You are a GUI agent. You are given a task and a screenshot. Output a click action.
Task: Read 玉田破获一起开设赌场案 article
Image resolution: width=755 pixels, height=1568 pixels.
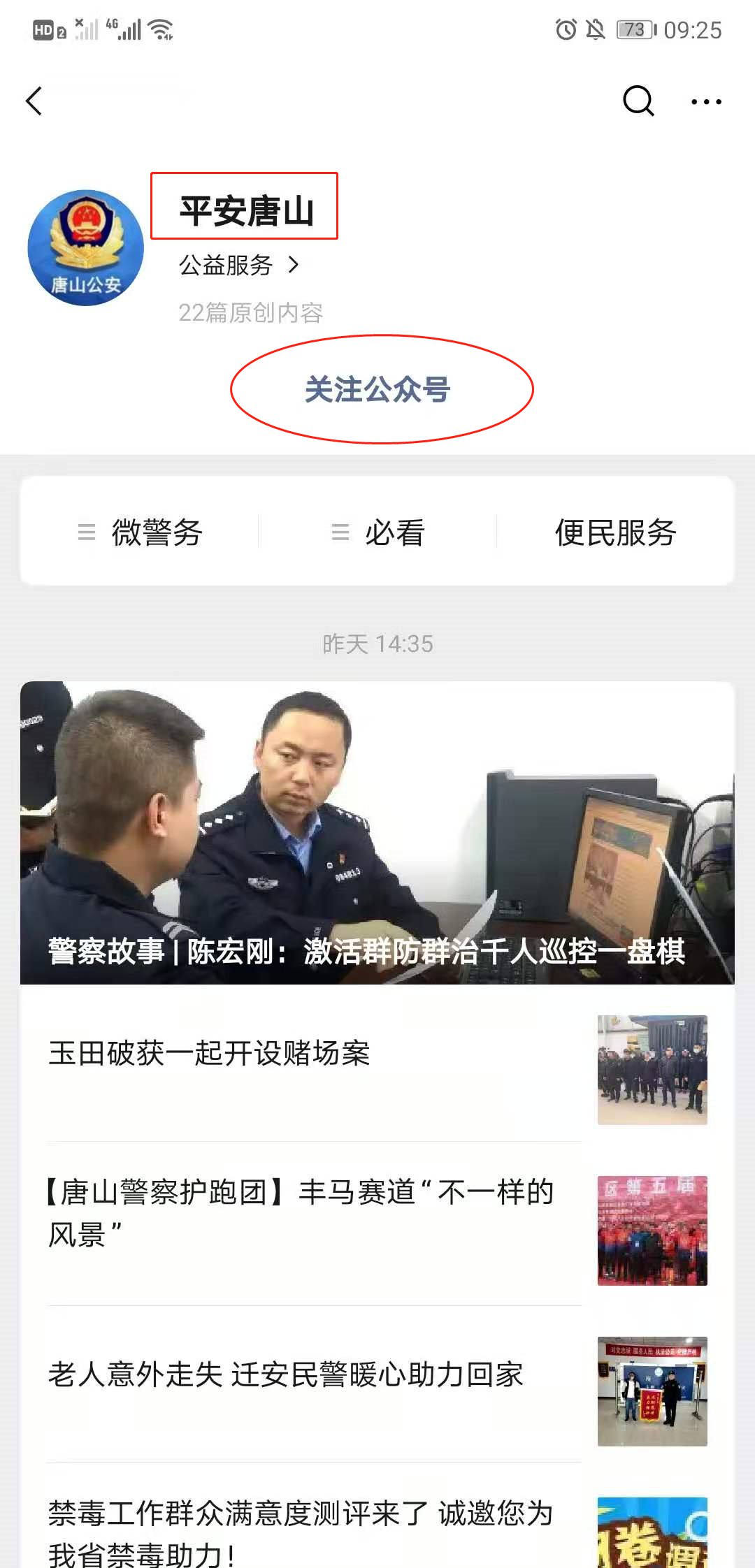click(x=210, y=1054)
